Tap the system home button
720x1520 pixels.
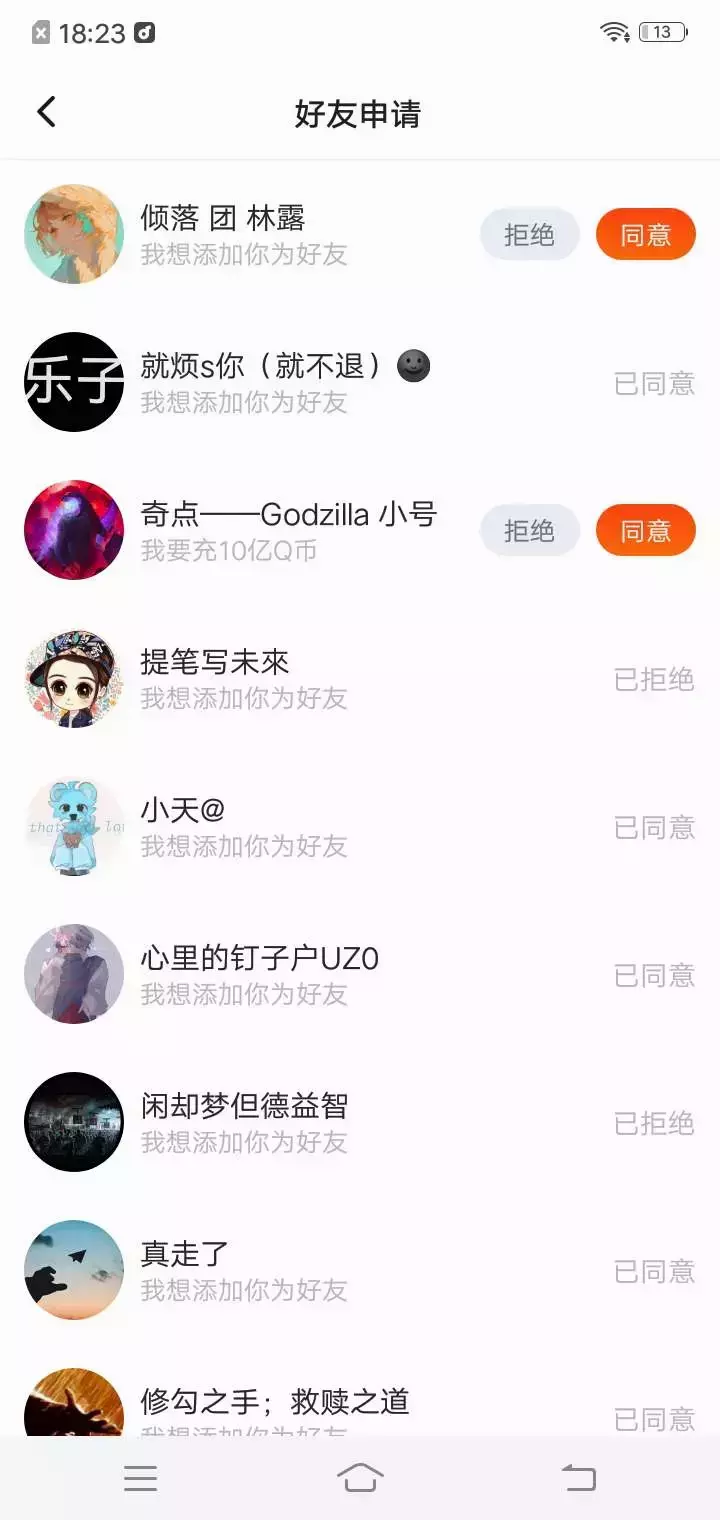(360, 1477)
